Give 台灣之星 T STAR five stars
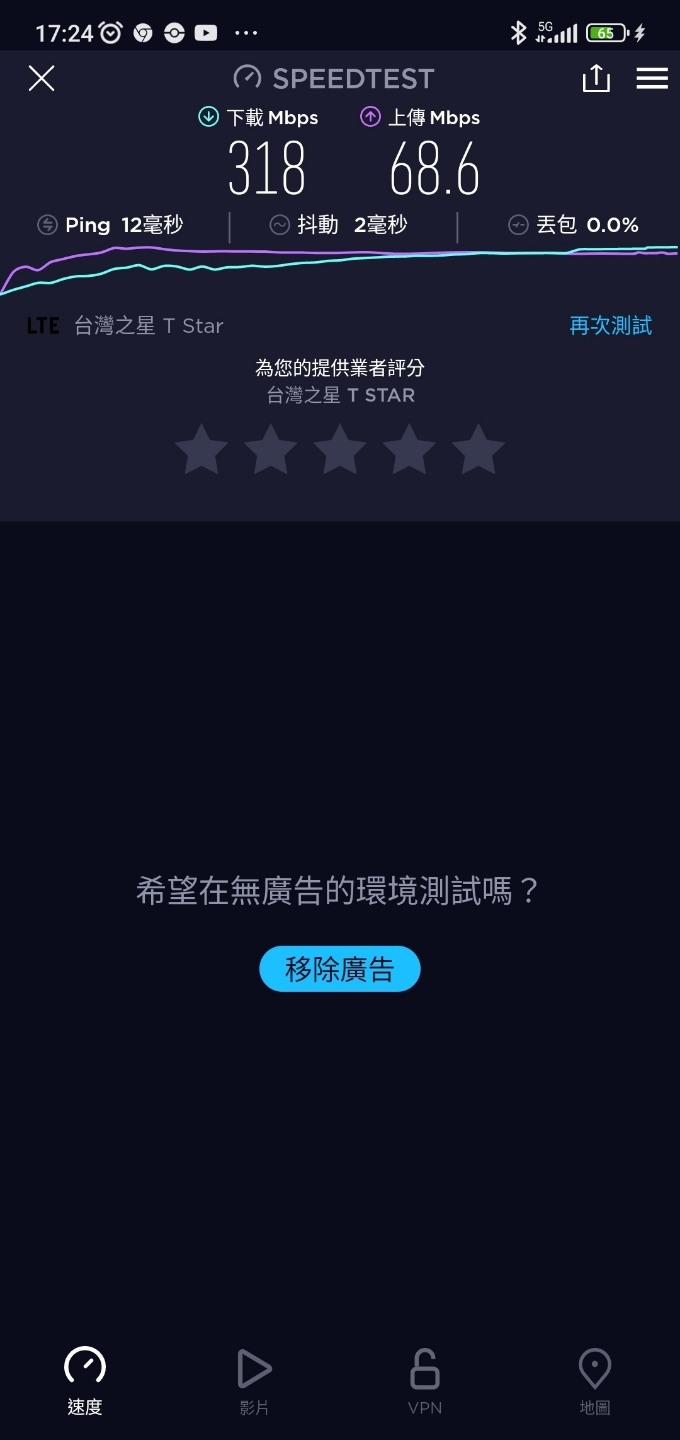Viewport: 680px width, 1440px height. click(478, 449)
